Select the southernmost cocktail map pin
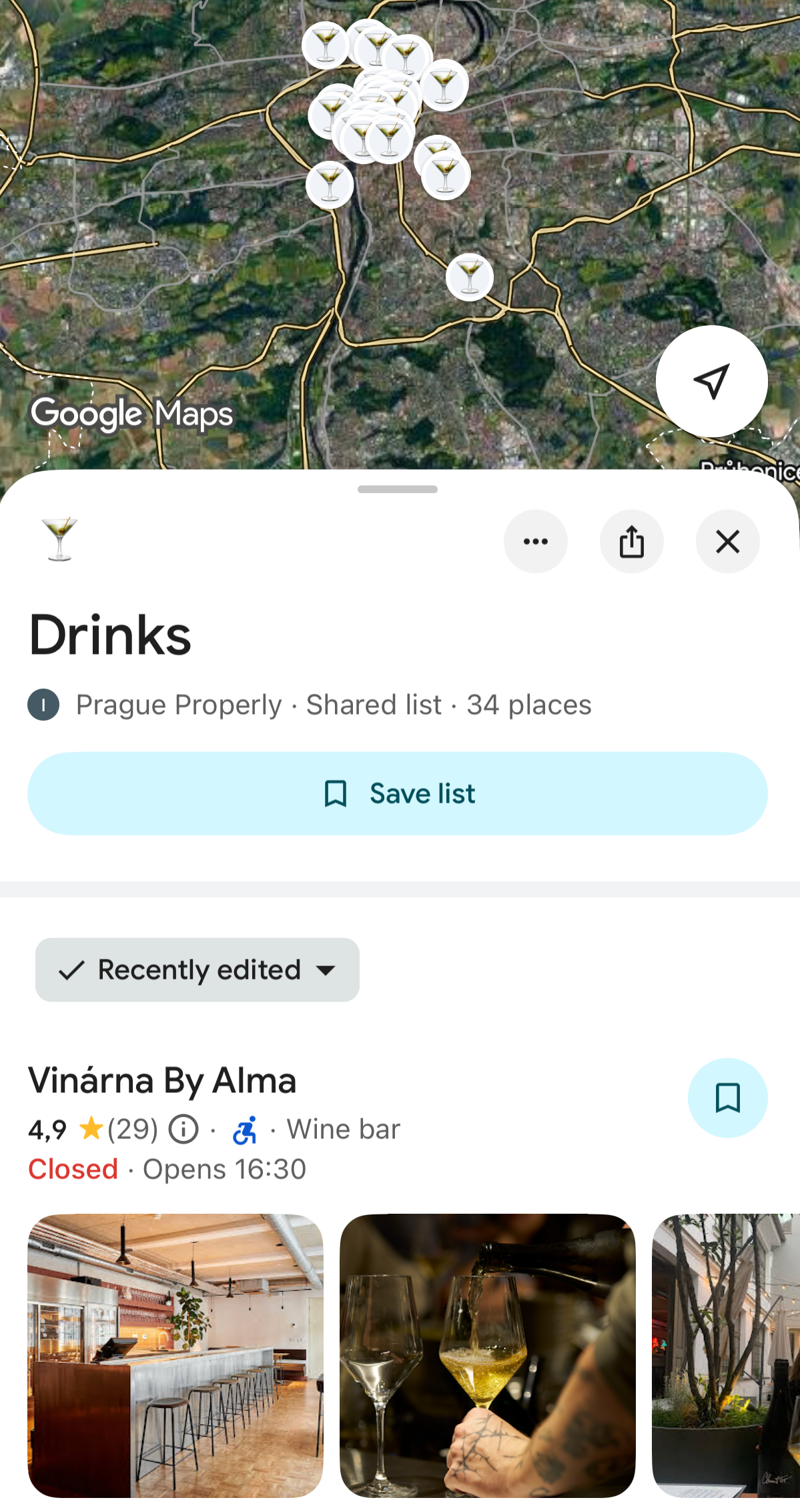This screenshot has width=800, height=1512. tap(470, 277)
